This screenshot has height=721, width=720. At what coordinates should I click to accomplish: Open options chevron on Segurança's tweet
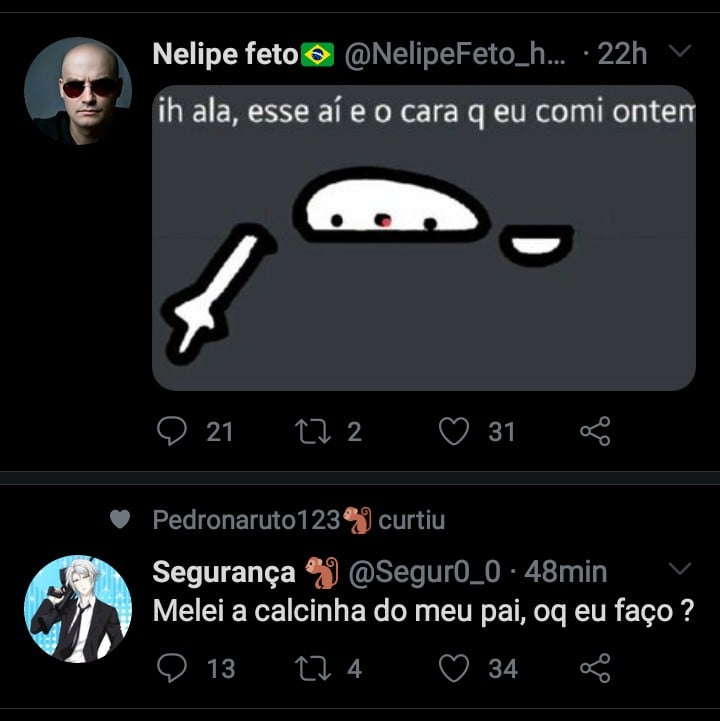click(679, 569)
